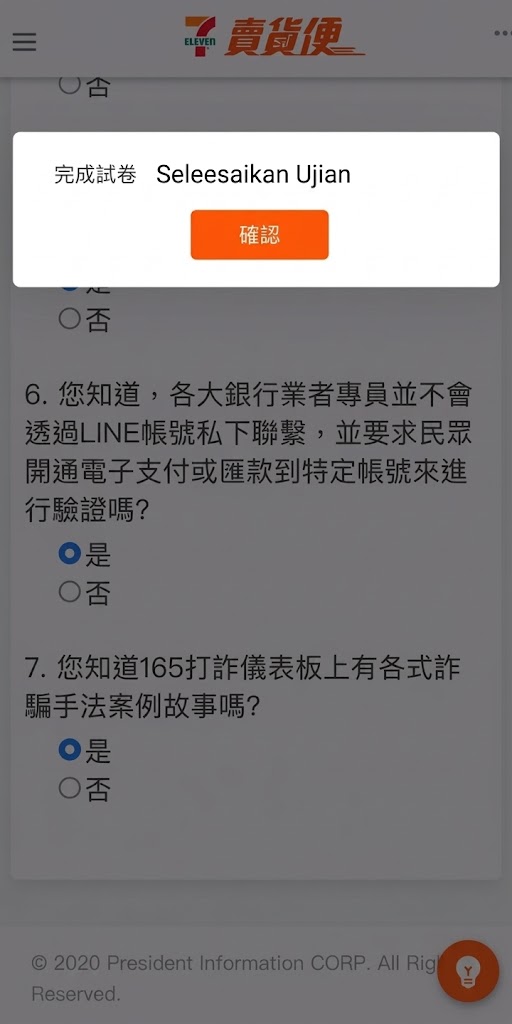The width and height of the screenshot is (512, 1024).
Task: Open the three-dot overflow menu
Action: tap(502, 34)
